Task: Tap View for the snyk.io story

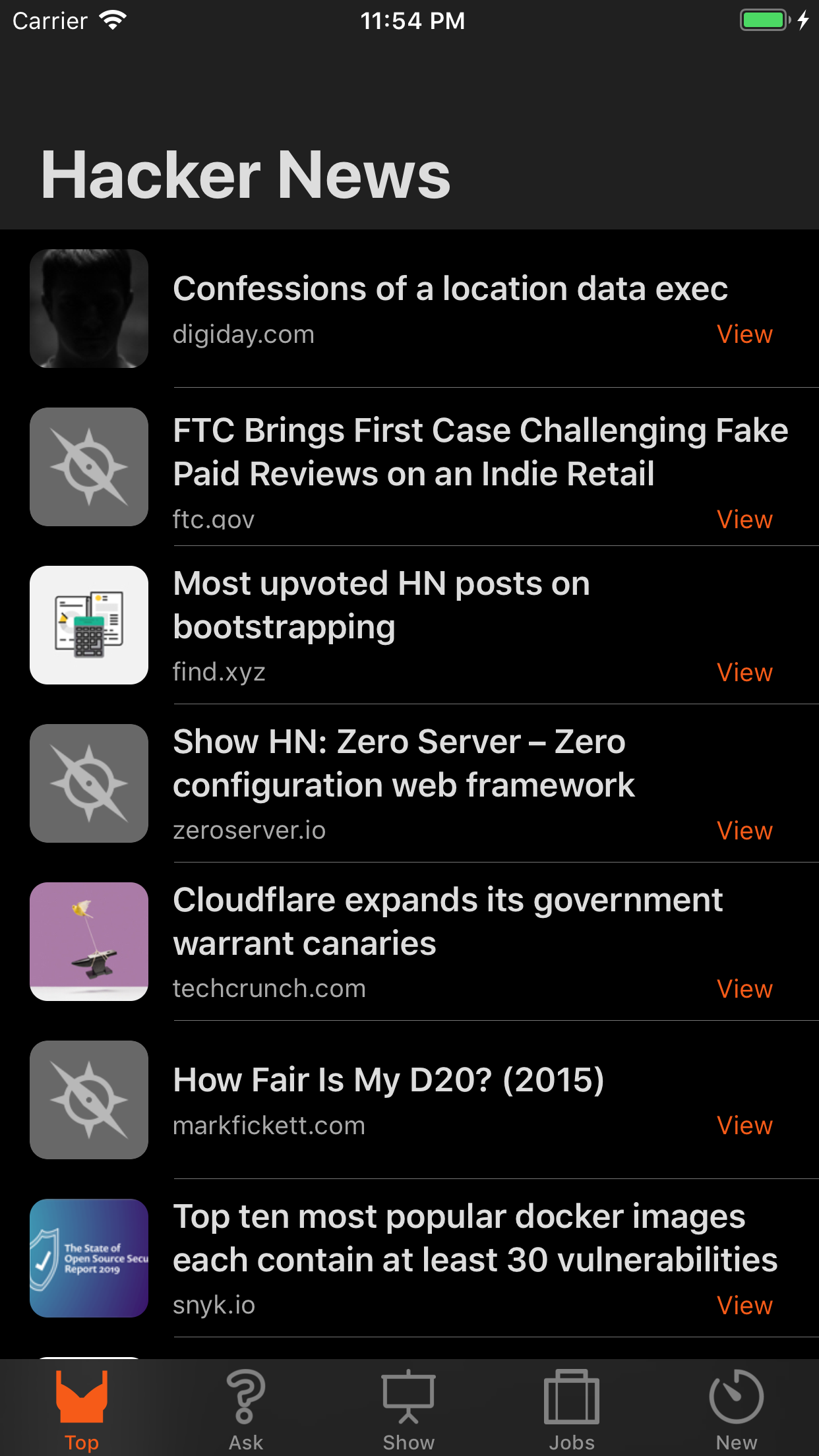Action: click(744, 1306)
